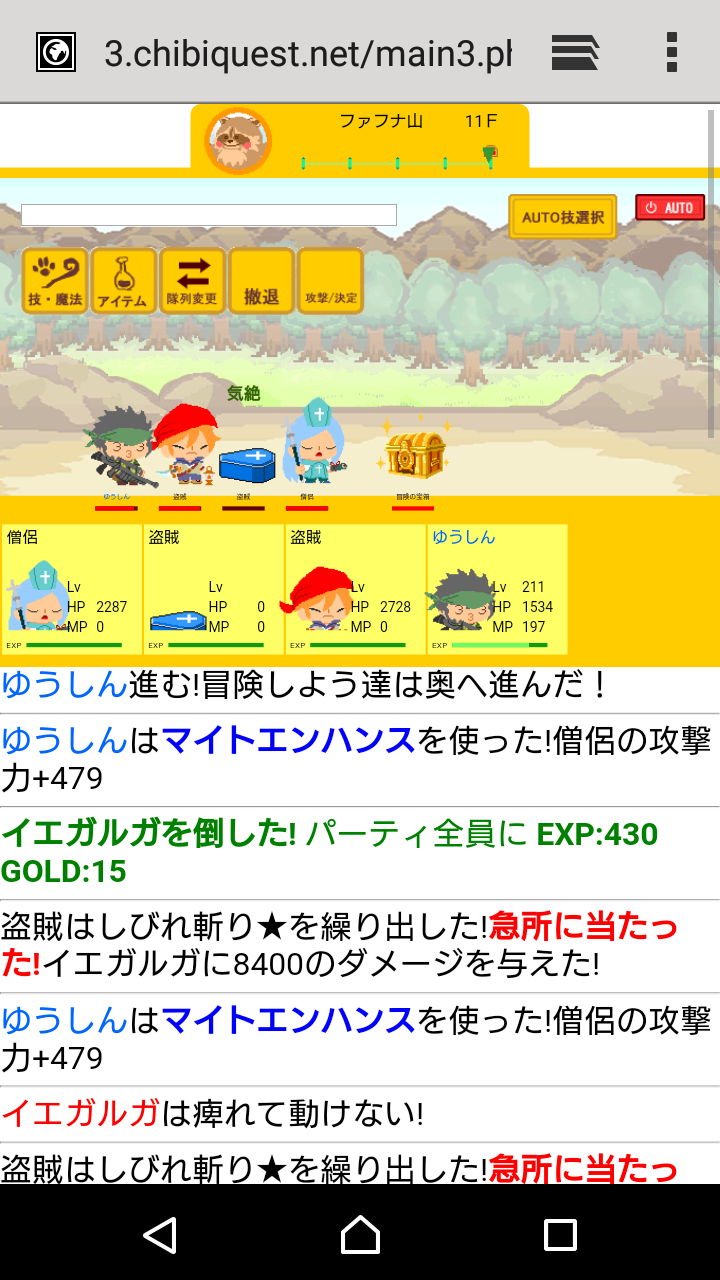Select the 僧侶 party member card

(x=72, y=590)
